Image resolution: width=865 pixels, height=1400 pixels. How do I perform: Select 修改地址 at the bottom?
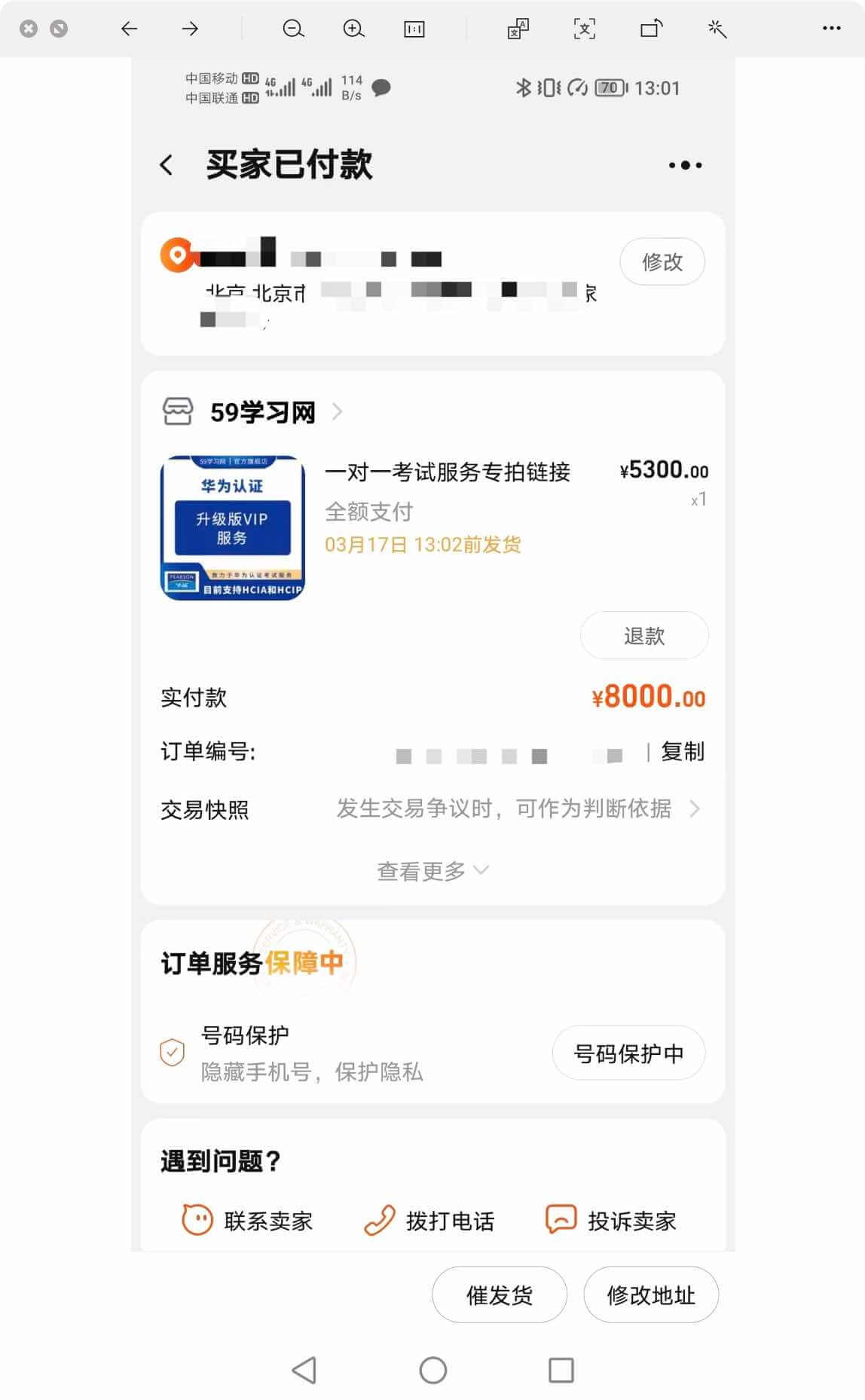(651, 1295)
